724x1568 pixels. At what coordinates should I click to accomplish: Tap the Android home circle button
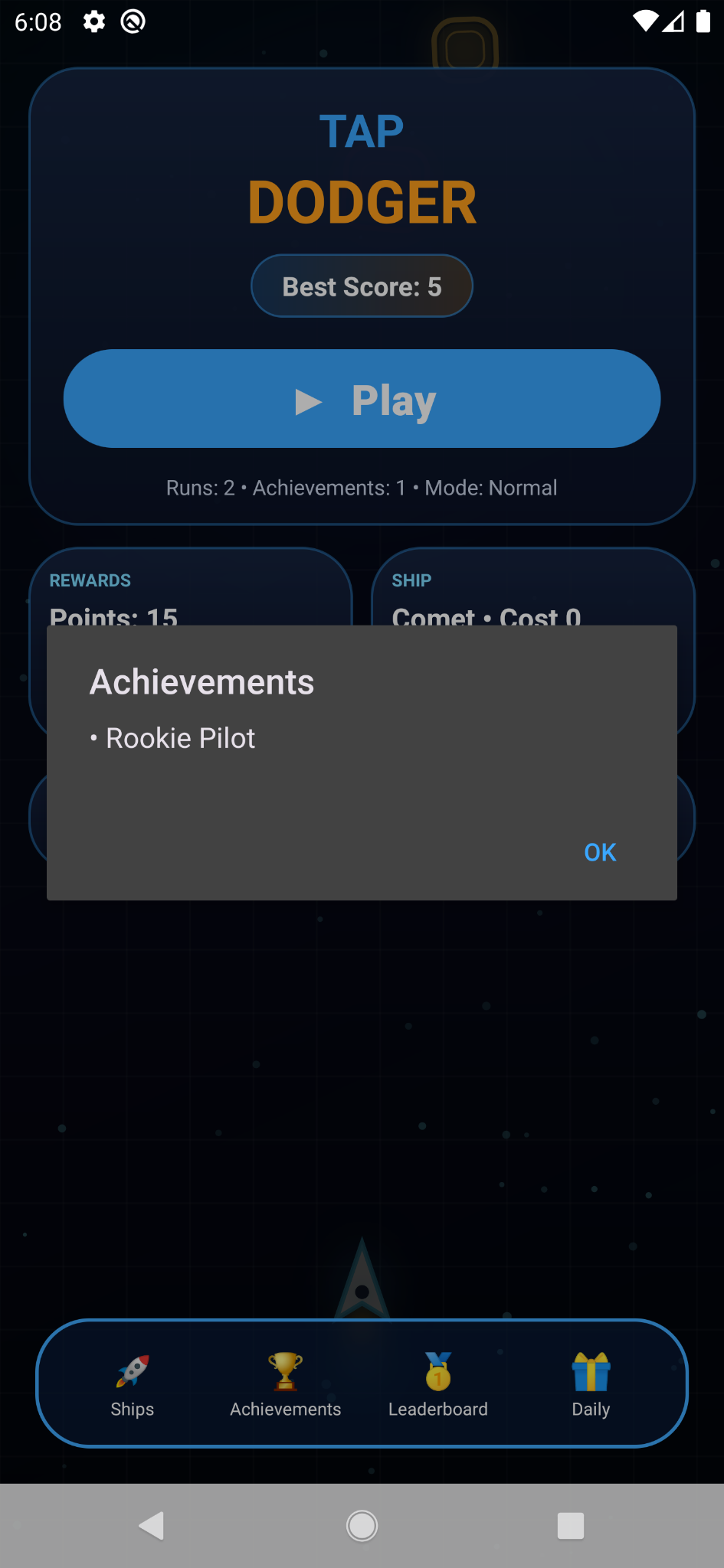[x=362, y=1525]
